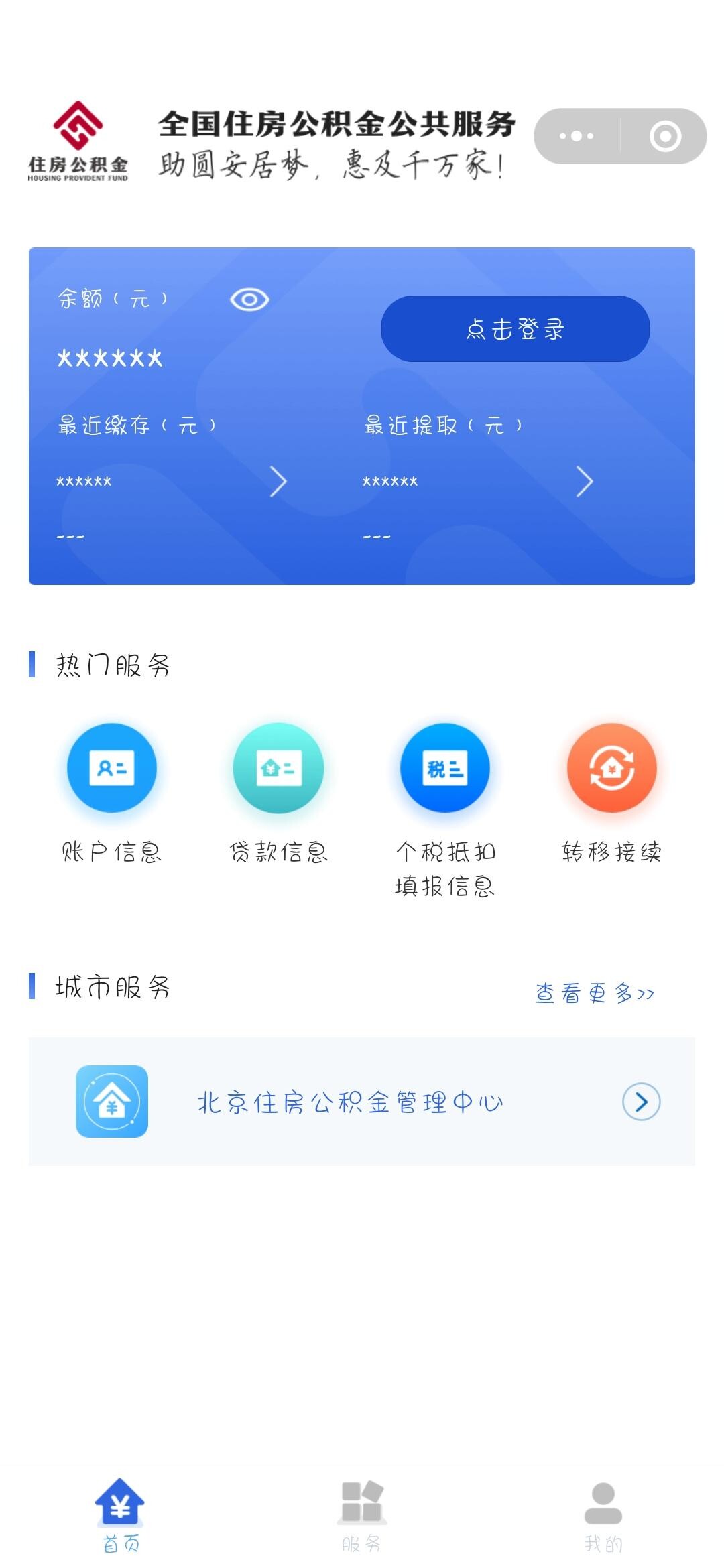The width and height of the screenshot is (724, 1568).
Task: Open the 最近提取 withdrawal details arrow
Action: pos(584,482)
